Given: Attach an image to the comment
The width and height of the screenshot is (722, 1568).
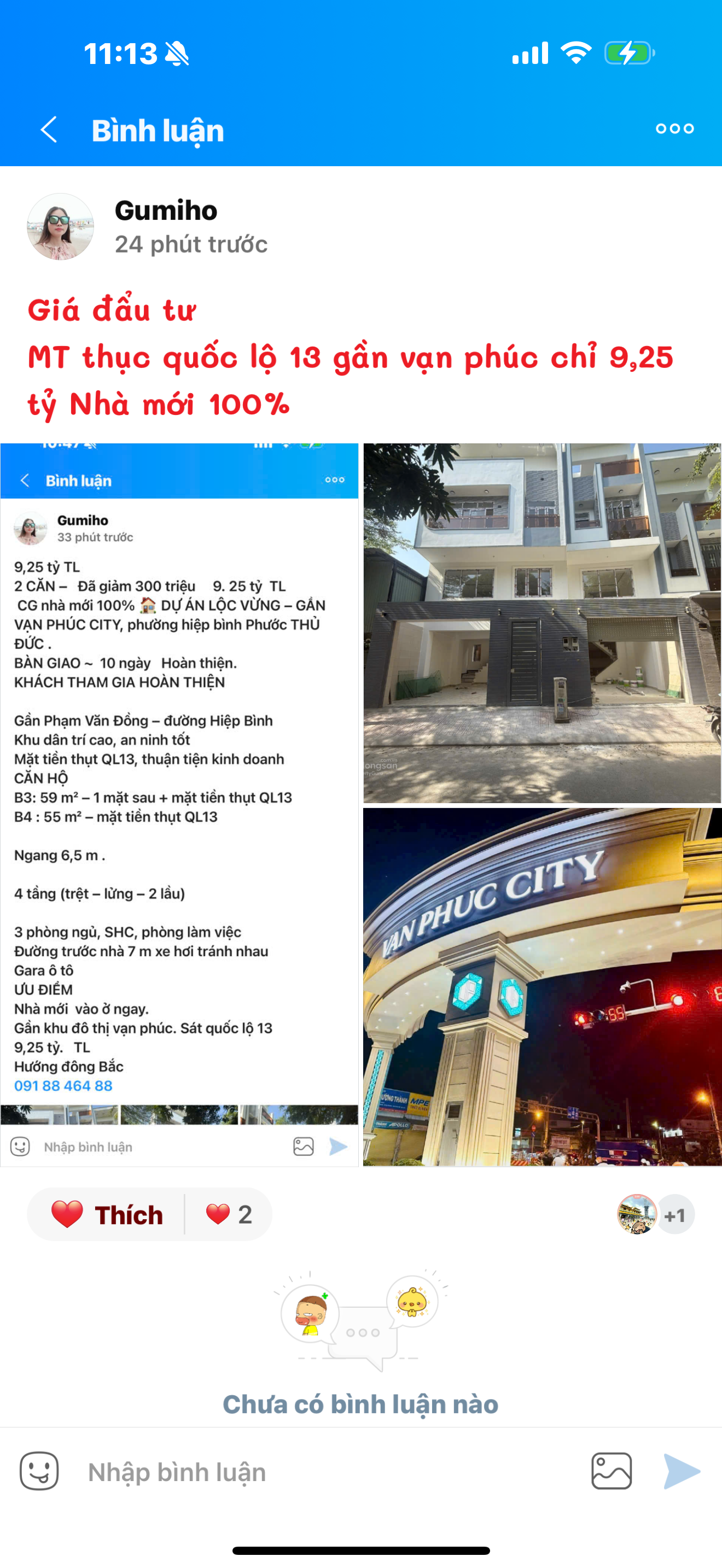Looking at the screenshot, I should [611, 1472].
